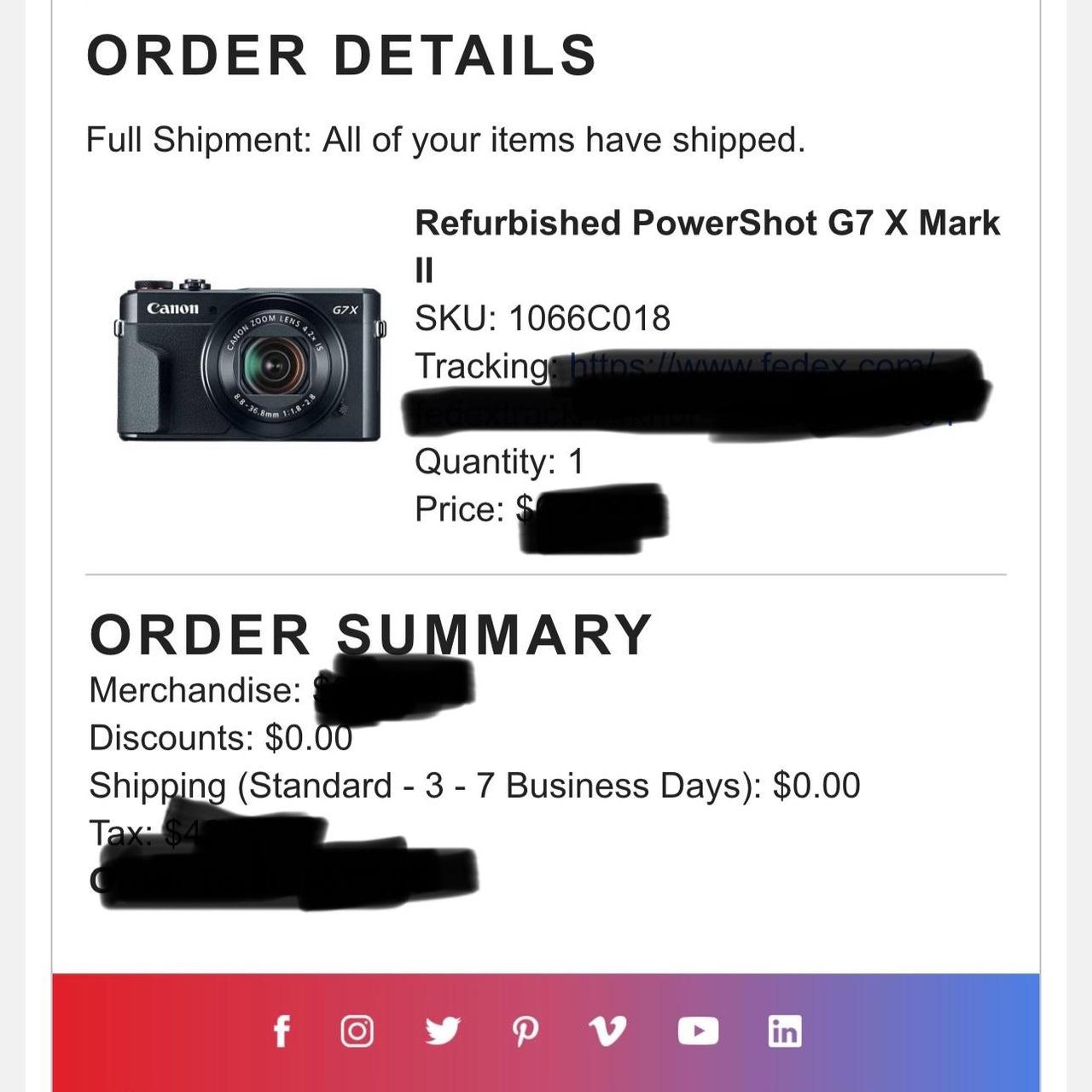Open the Instagram icon in the footer

357,1031
